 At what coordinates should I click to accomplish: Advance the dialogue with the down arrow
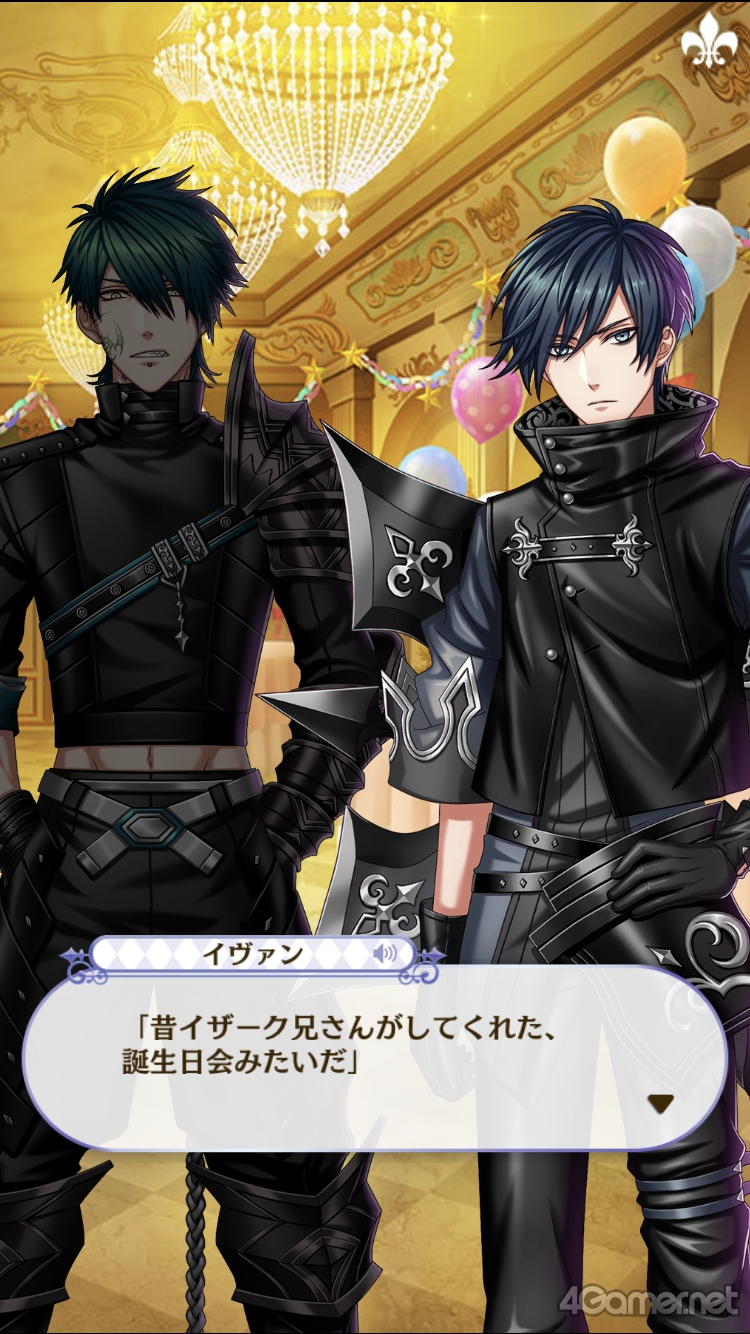(x=660, y=1103)
